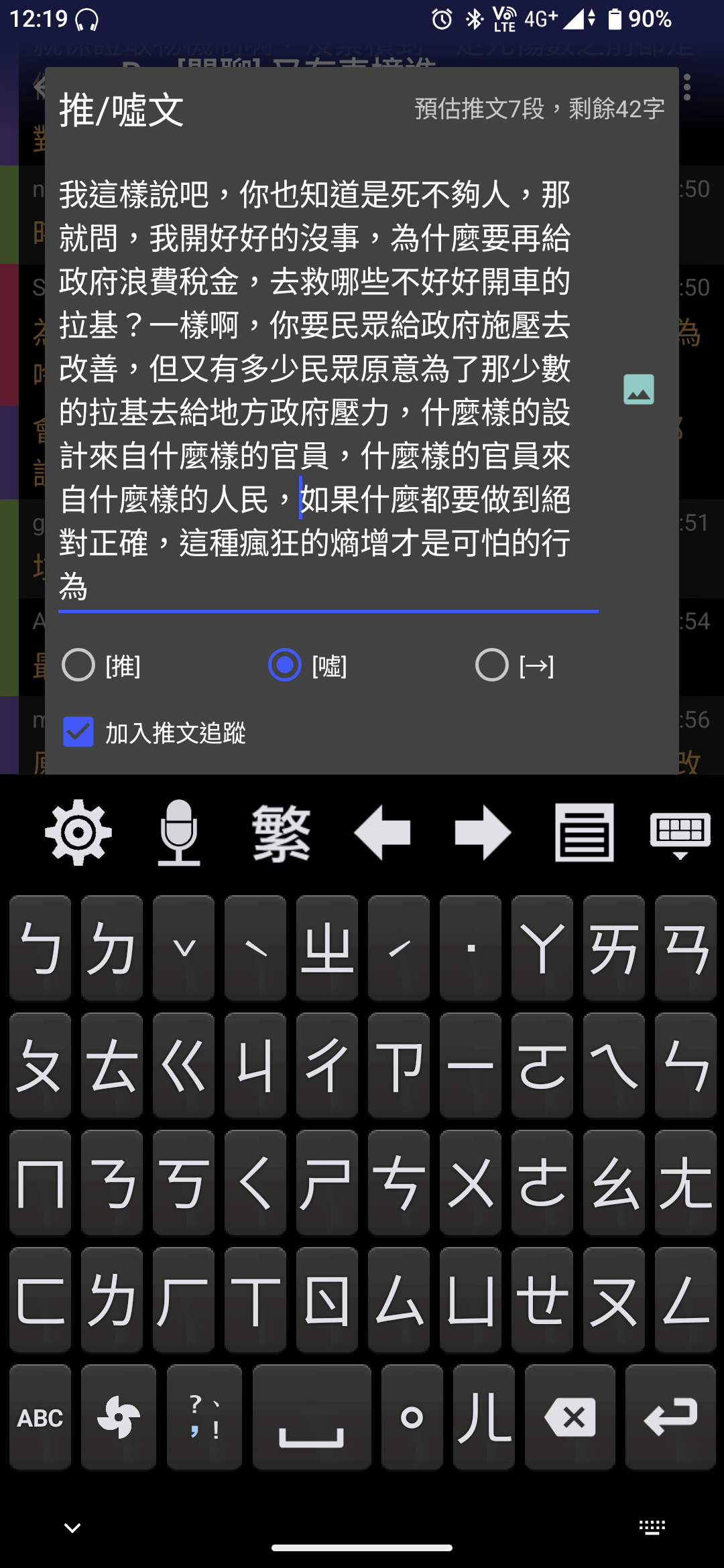This screenshot has height=1568, width=724.
Task: Start voice input with the microphone
Action: tap(179, 833)
